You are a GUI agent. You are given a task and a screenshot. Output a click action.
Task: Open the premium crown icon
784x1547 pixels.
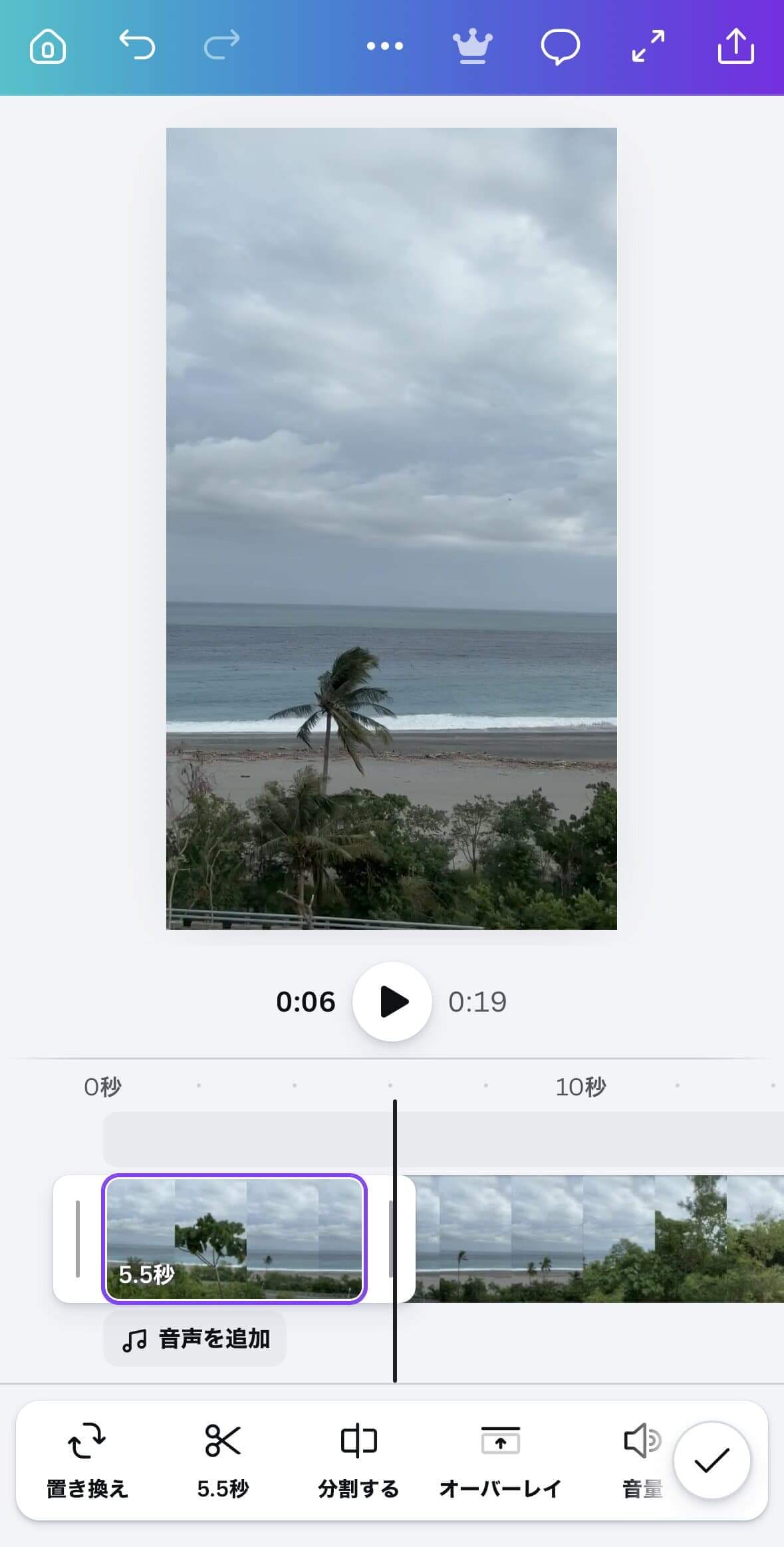click(472, 47)
